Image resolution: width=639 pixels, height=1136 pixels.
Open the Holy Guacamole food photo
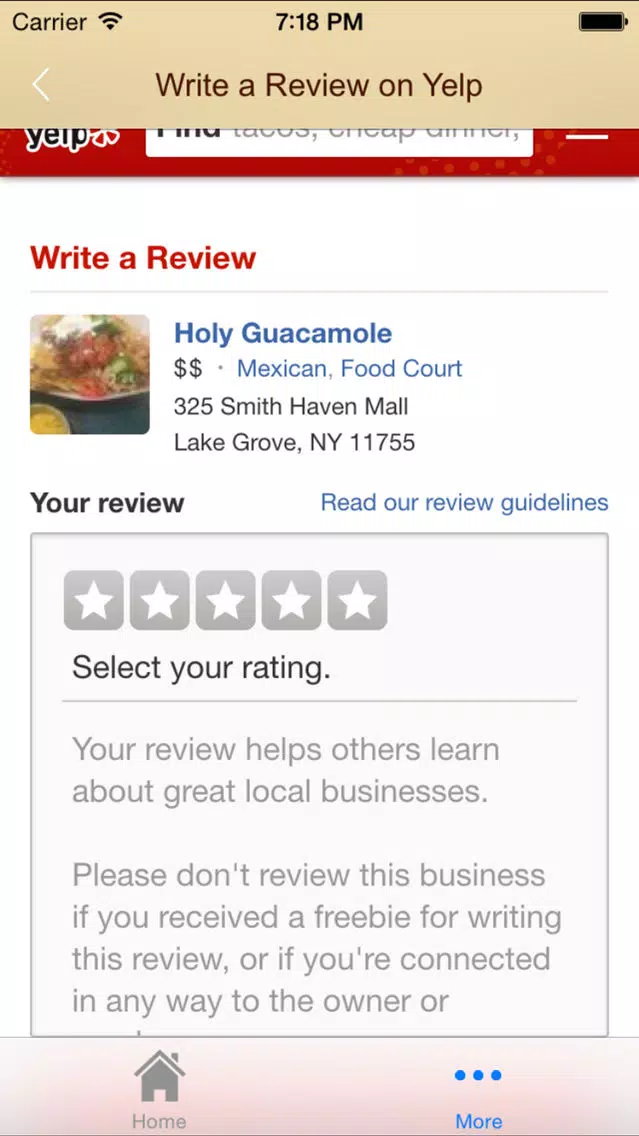tap(90, 374)
